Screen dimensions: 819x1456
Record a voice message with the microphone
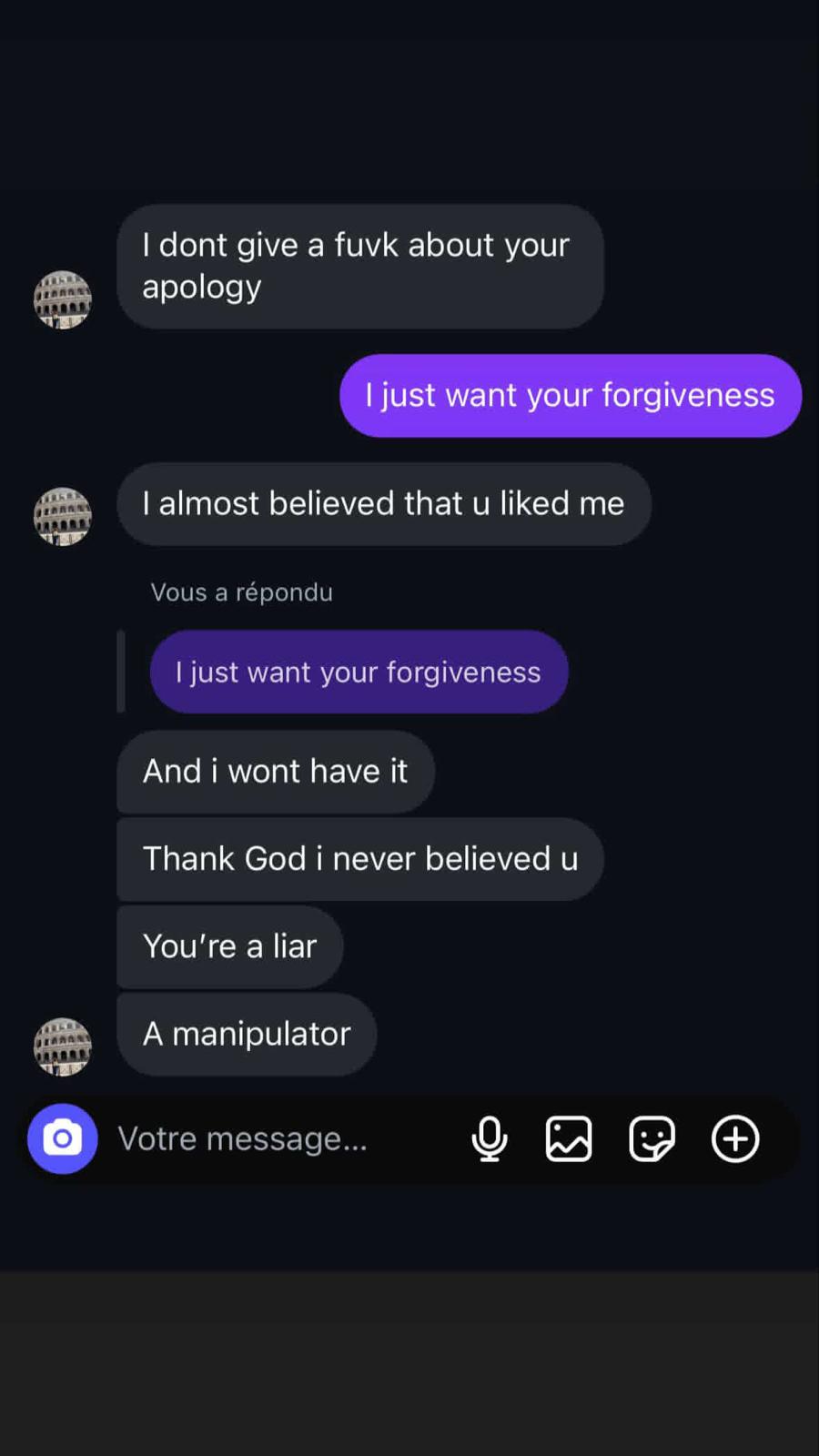490,1138
